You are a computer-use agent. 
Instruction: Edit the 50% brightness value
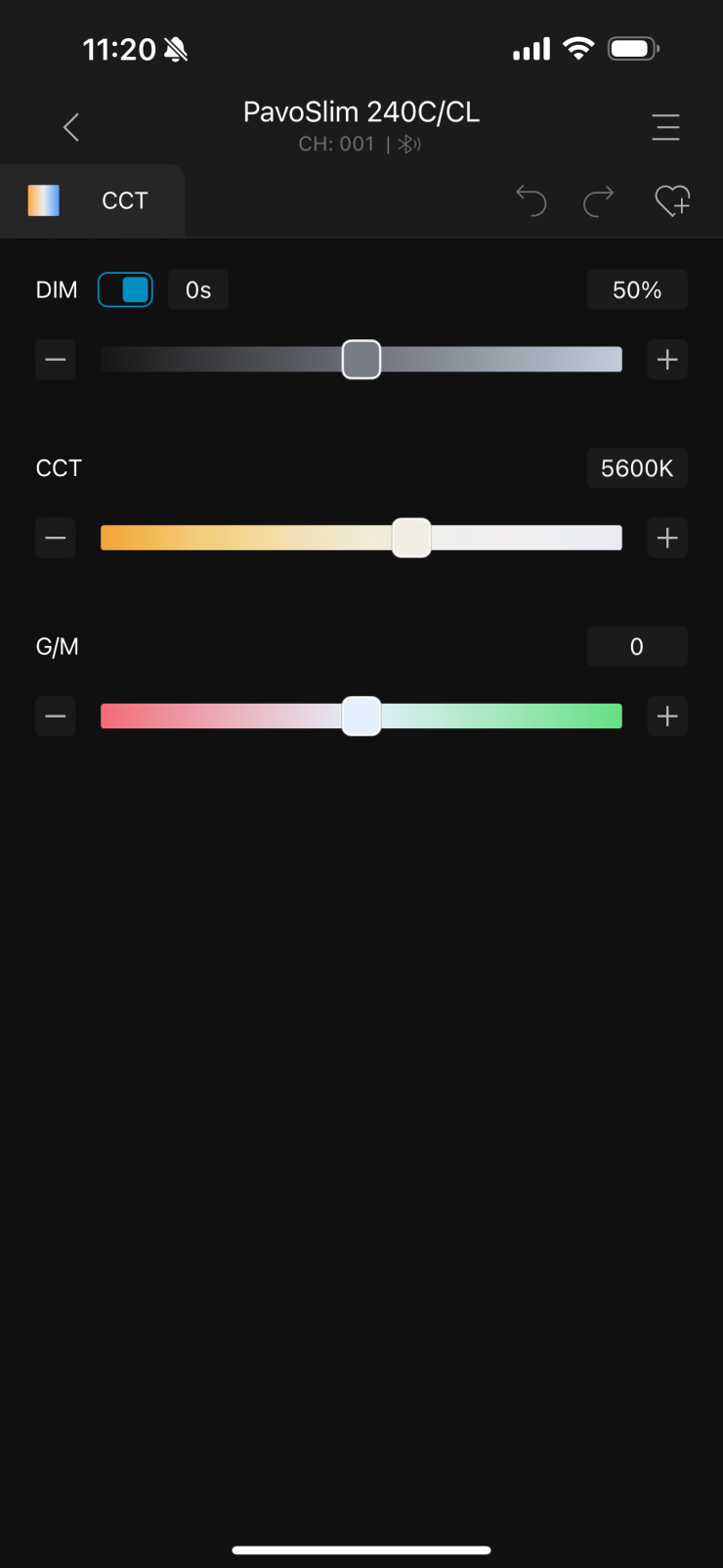(637, 290)
